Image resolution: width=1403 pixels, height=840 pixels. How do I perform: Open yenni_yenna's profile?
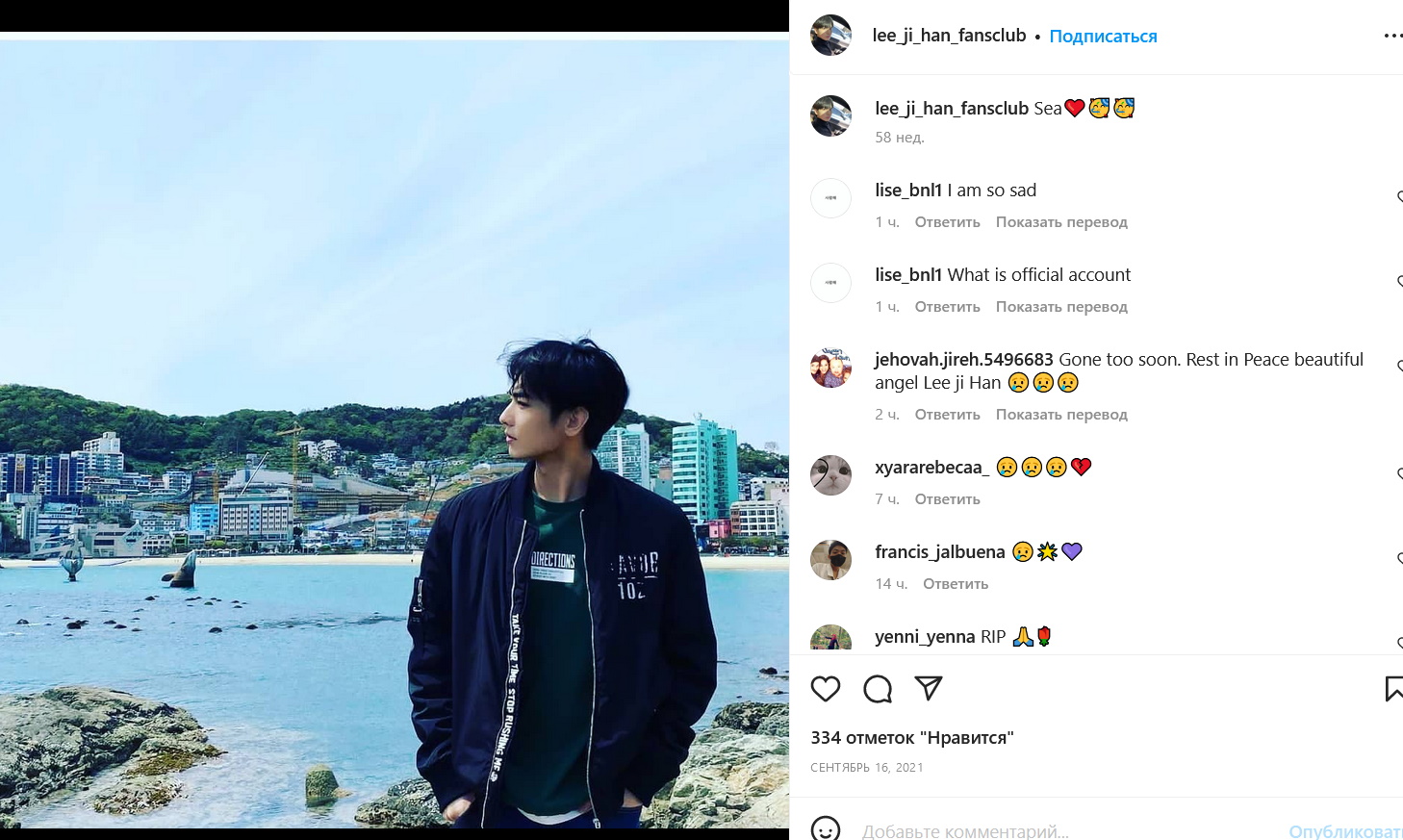tap(924, 637)
